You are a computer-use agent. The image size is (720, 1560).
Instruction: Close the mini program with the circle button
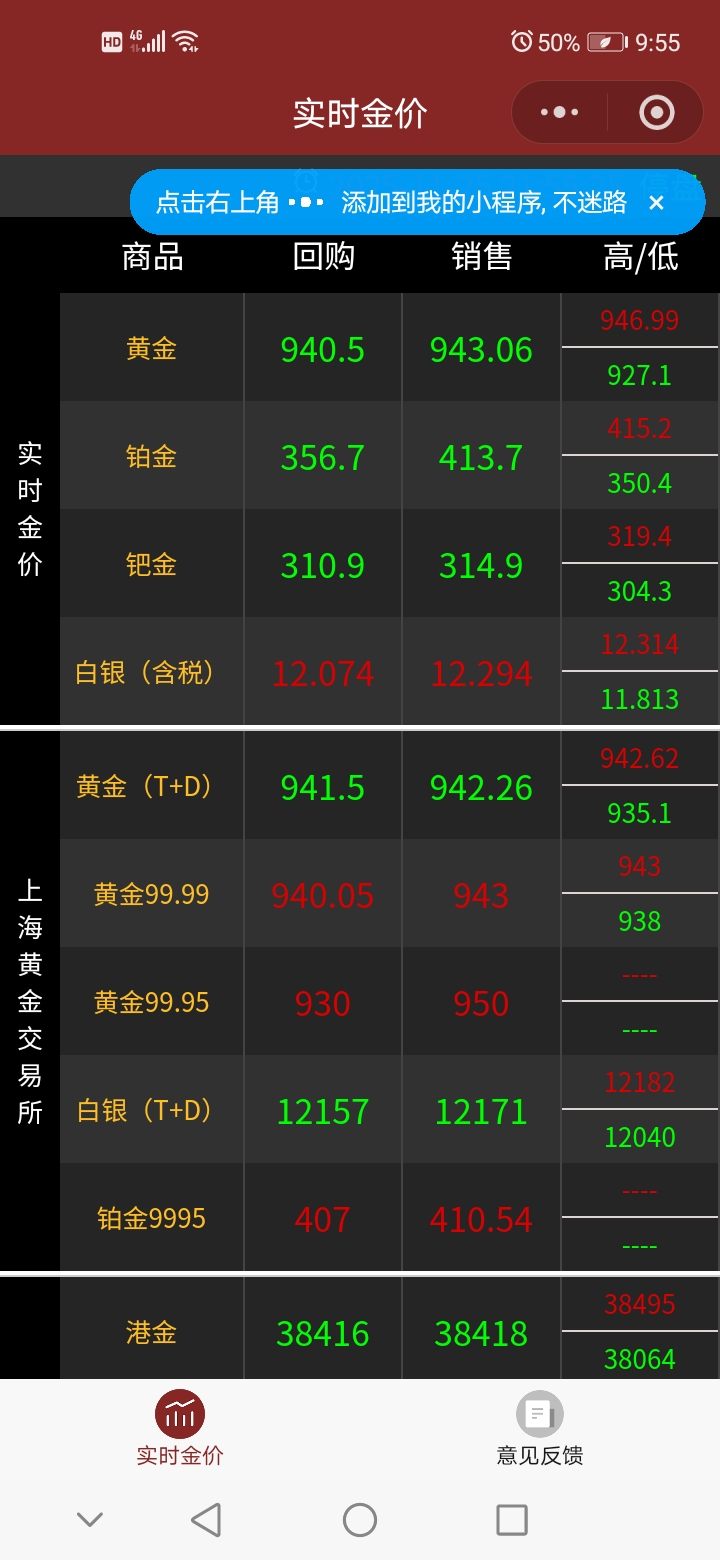click(x=656, y=113)
